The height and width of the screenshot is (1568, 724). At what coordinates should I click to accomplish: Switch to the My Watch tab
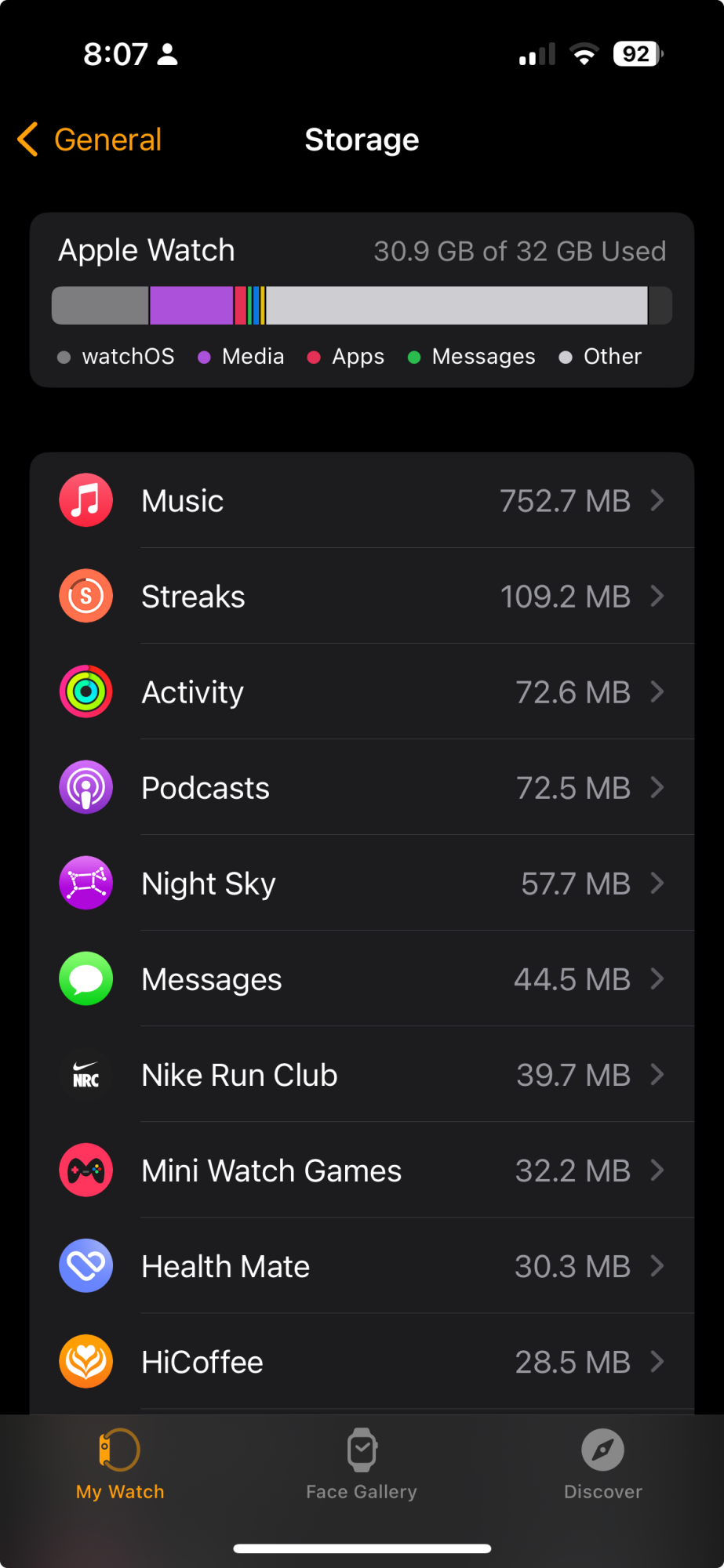120,1463
